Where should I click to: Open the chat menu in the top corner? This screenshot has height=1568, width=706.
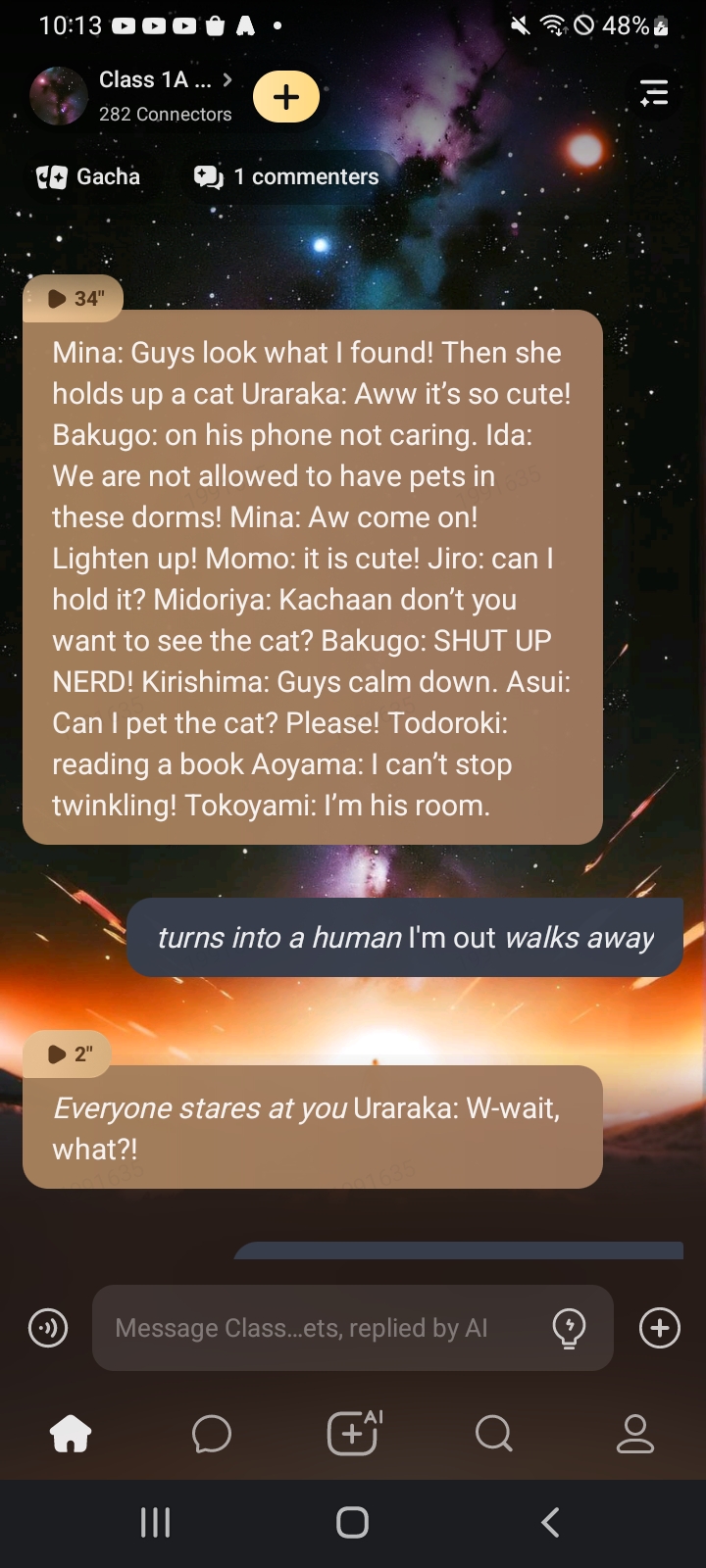point(654,93)
